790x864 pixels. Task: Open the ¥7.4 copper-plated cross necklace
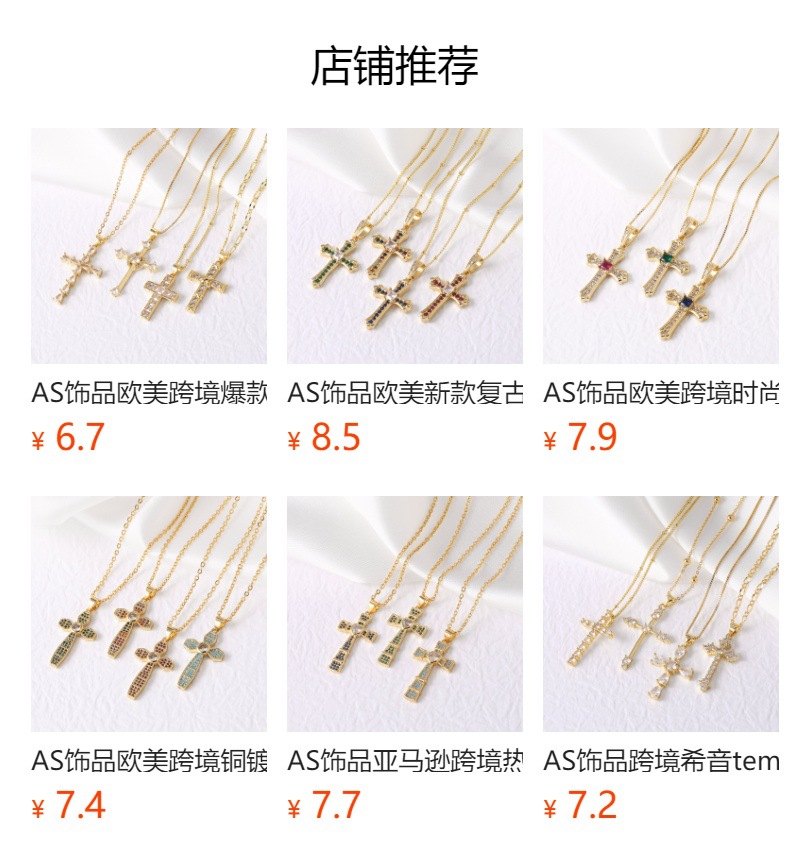click(x=148, y=614)
